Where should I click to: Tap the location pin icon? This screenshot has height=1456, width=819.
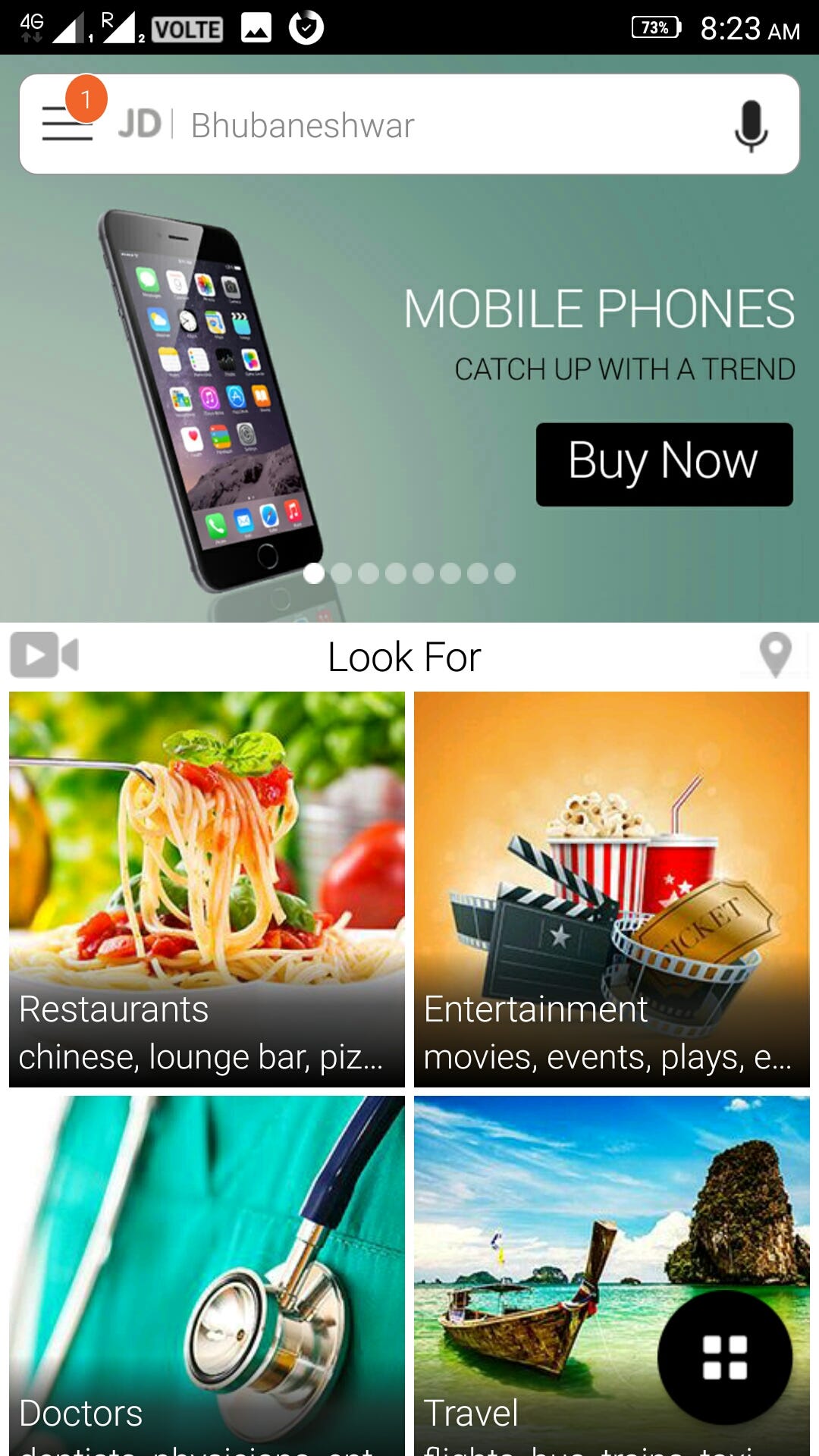click(775, 654)
